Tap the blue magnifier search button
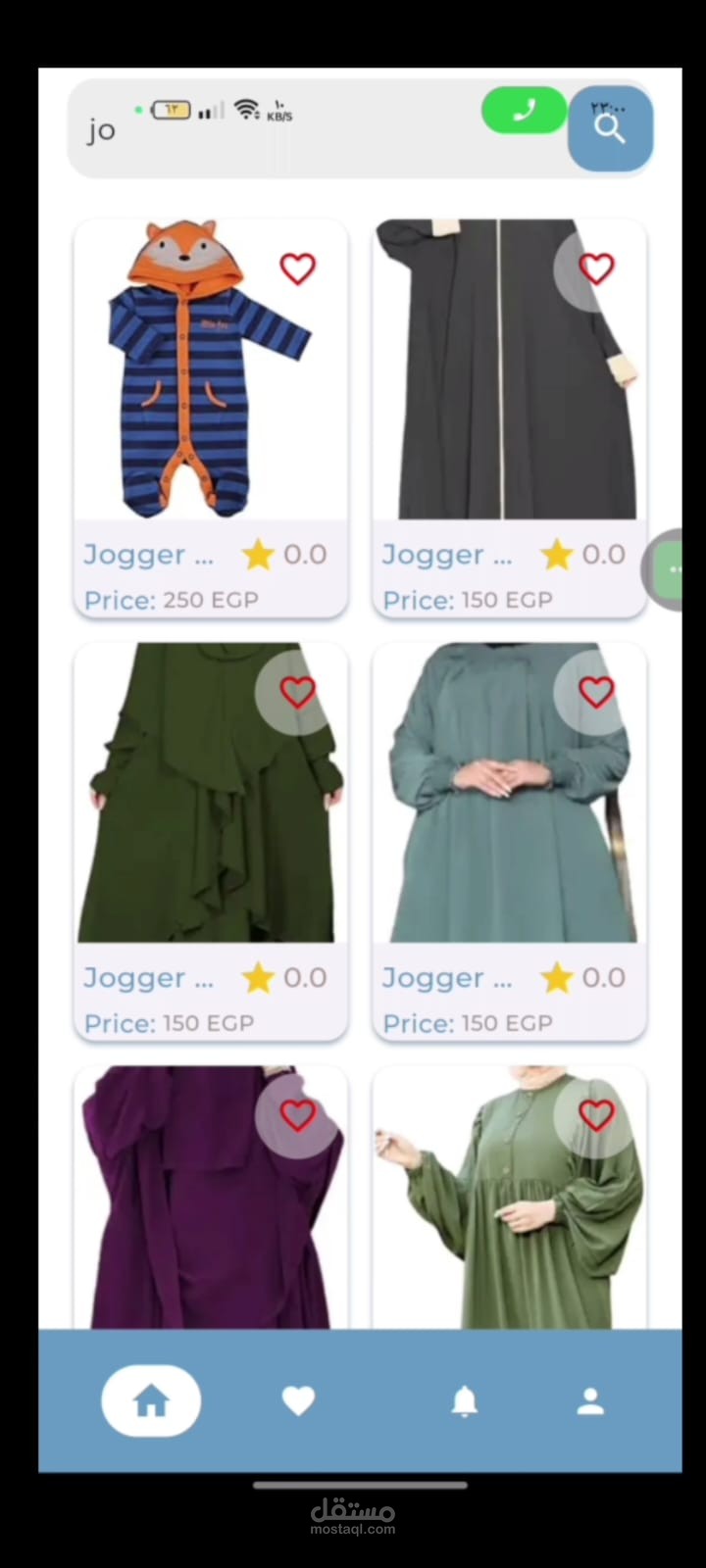The height and width of the screenshot is (1568, 706). [610, 128]
